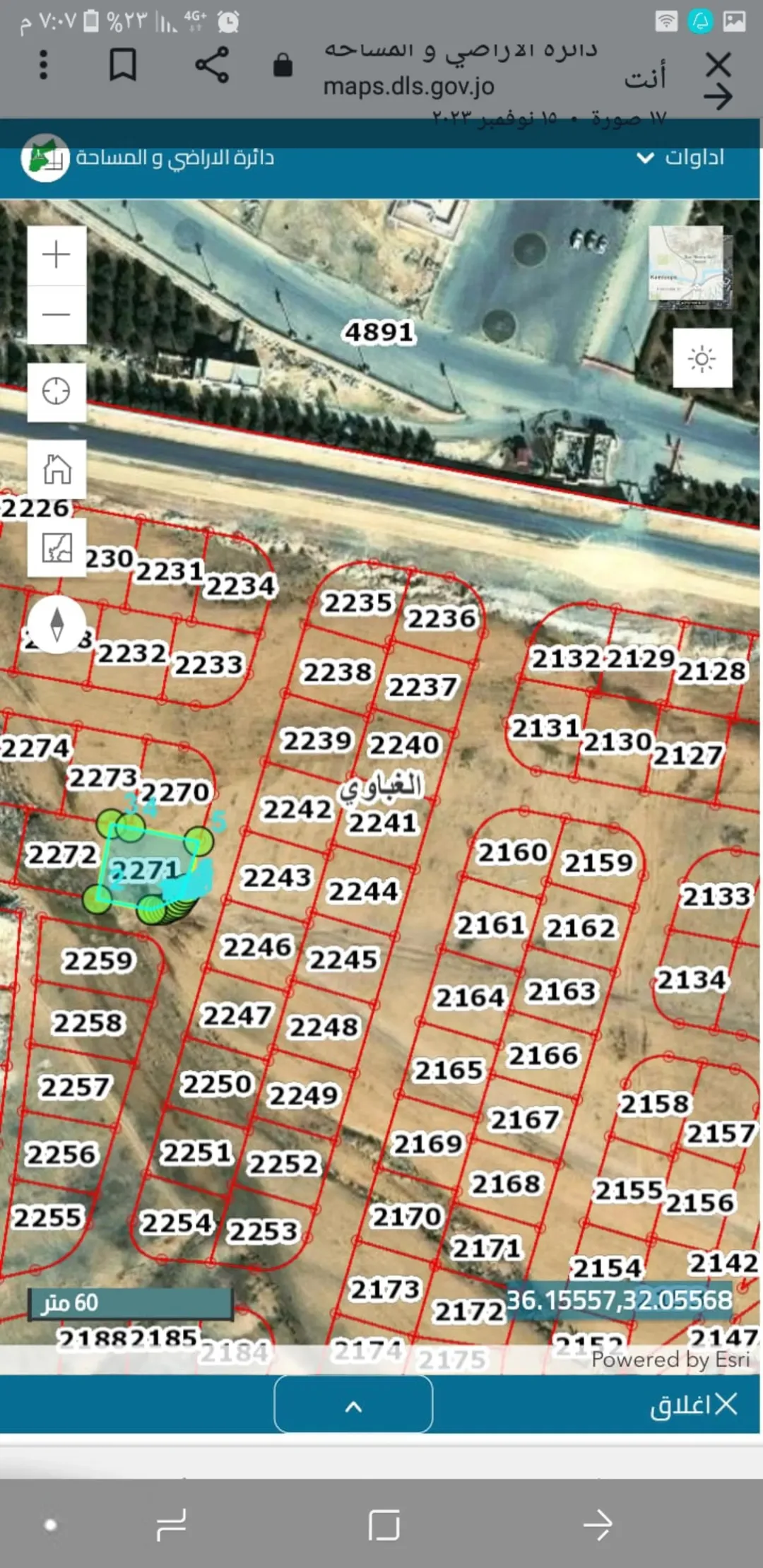
Task: Reset map orientation with compass
Action: click(x=57, y=625)
